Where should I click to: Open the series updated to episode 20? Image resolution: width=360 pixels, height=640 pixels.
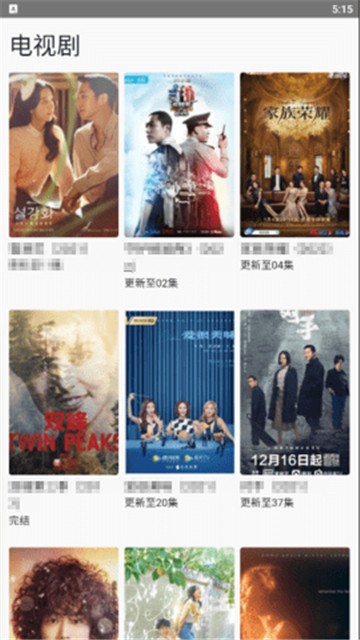[179, 392]
